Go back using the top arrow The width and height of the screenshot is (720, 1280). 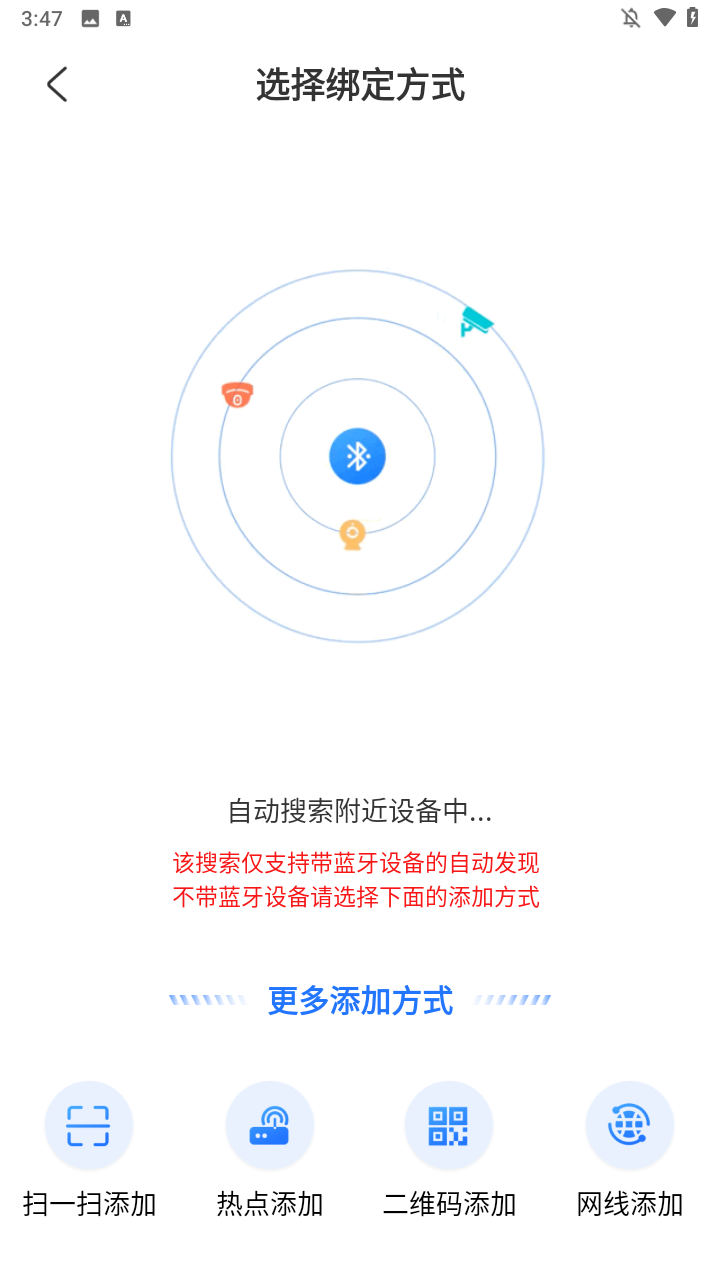pos(57,85)
